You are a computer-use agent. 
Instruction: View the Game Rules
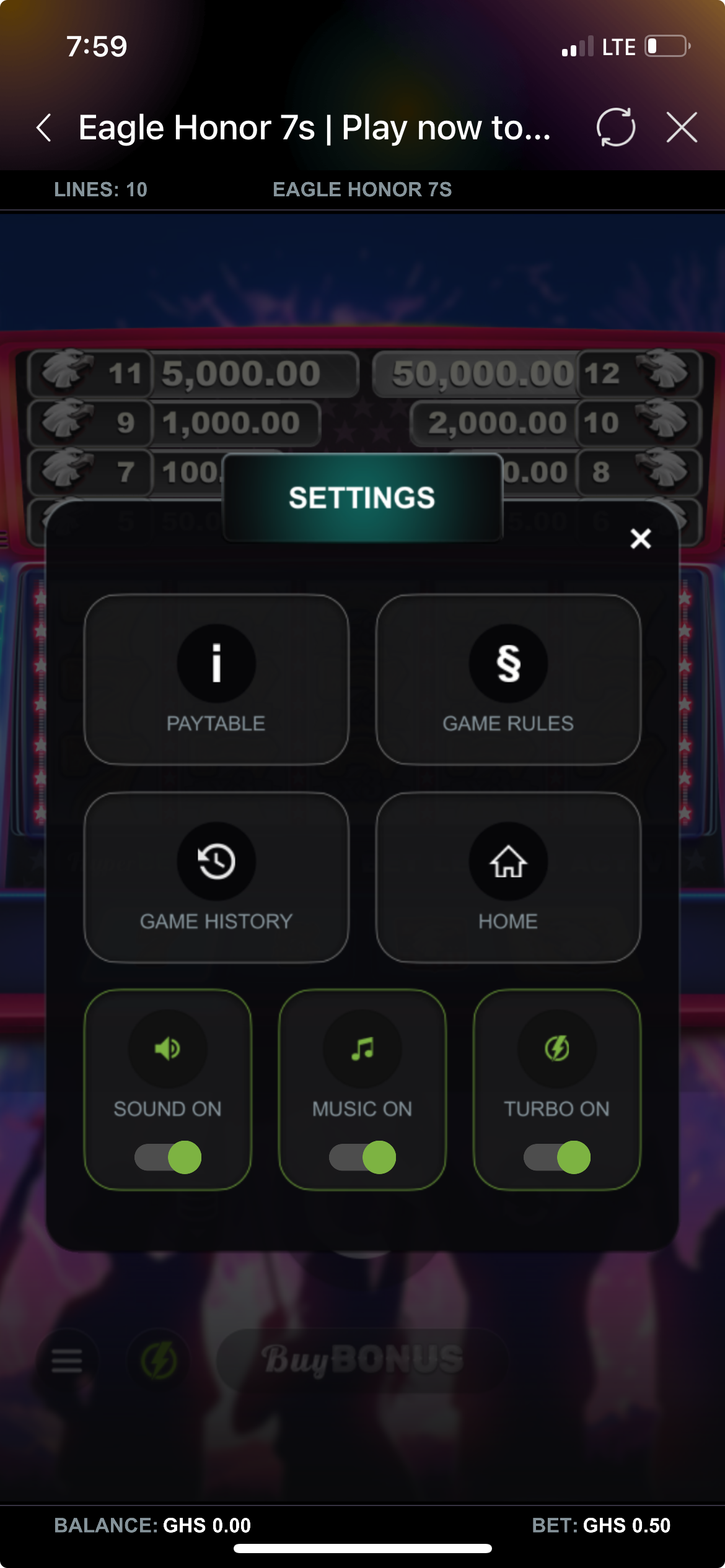pyautogui.click(x=508, y=679)
